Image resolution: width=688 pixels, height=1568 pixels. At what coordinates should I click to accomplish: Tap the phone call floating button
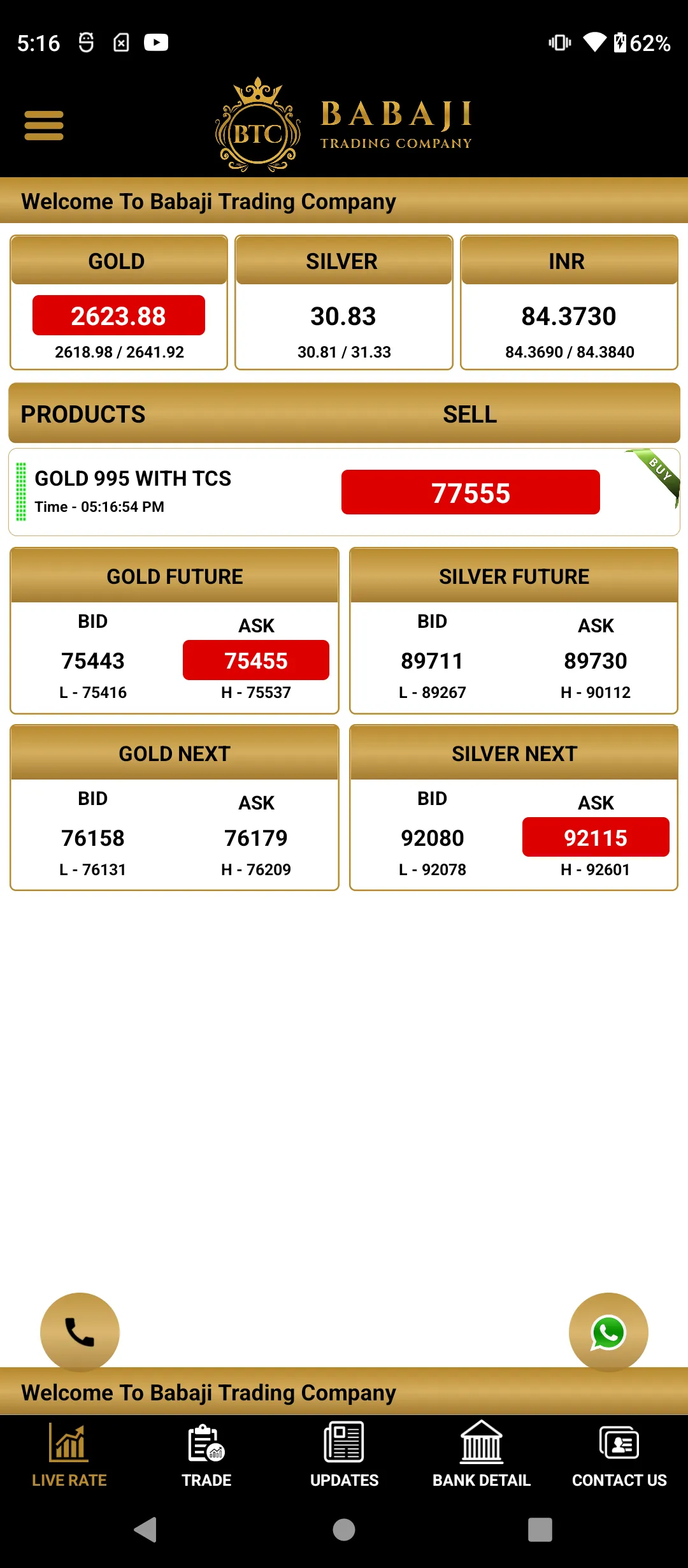pos(80,1332)
